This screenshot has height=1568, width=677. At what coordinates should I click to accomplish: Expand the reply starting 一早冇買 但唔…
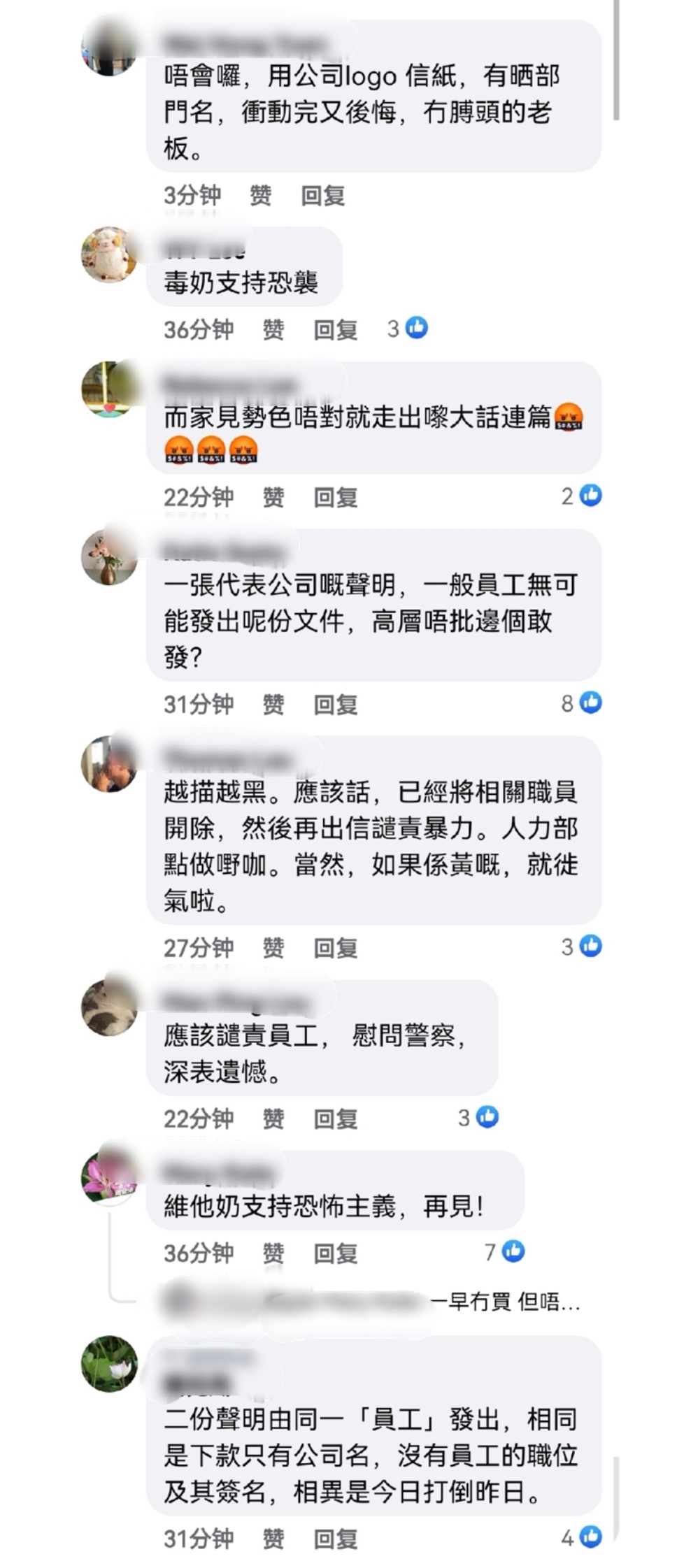tap(504, 1302)
